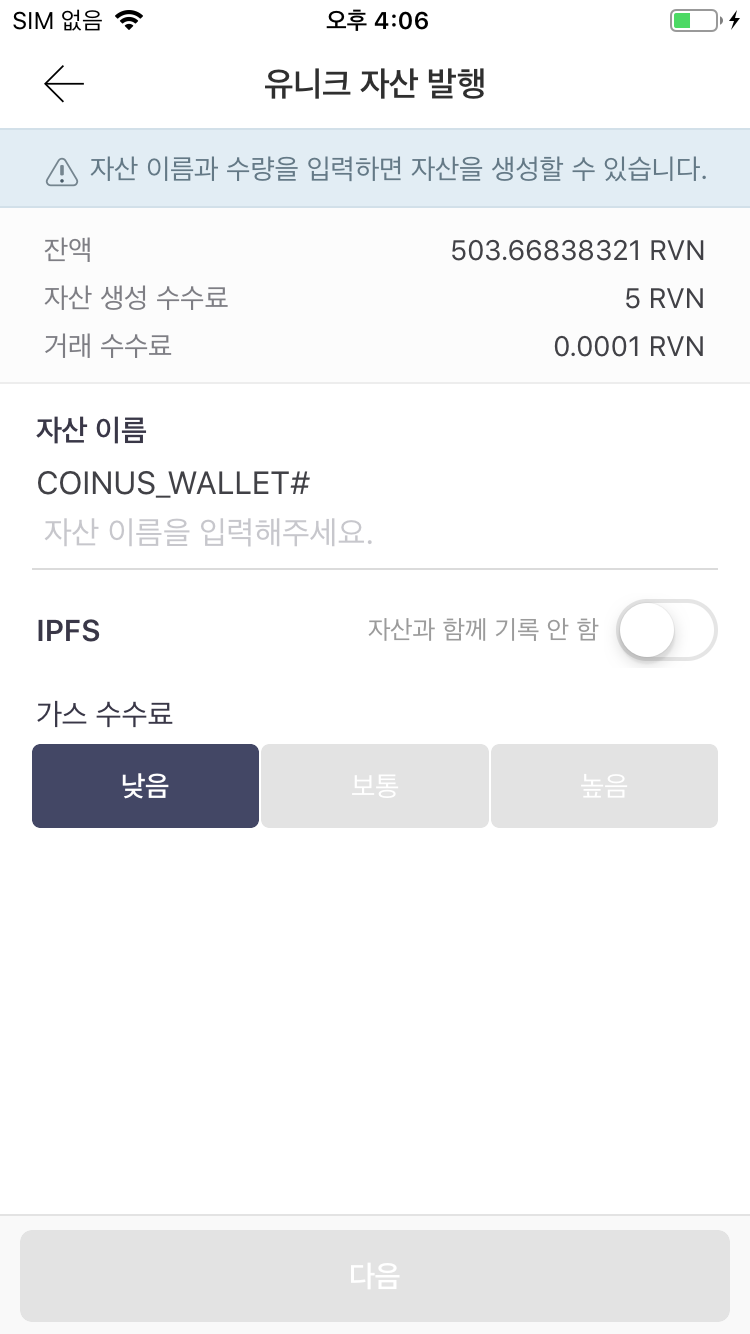The width and height of the screenshot is (750, 1334).
Task: Select the 거래 수수료 transaction fee value
Action: [x=629, y=346]
